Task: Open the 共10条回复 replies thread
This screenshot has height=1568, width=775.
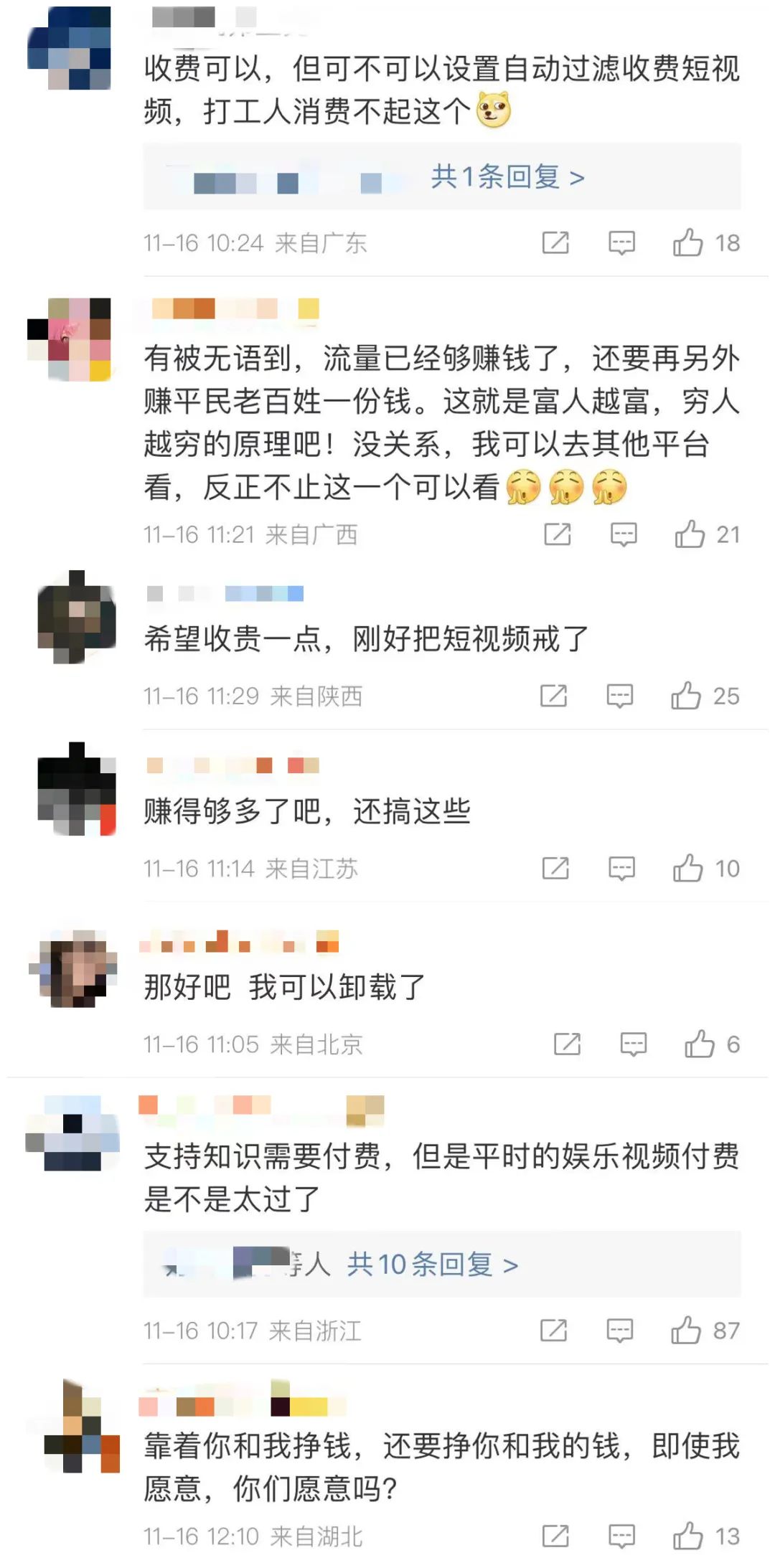Action: 432,1265
